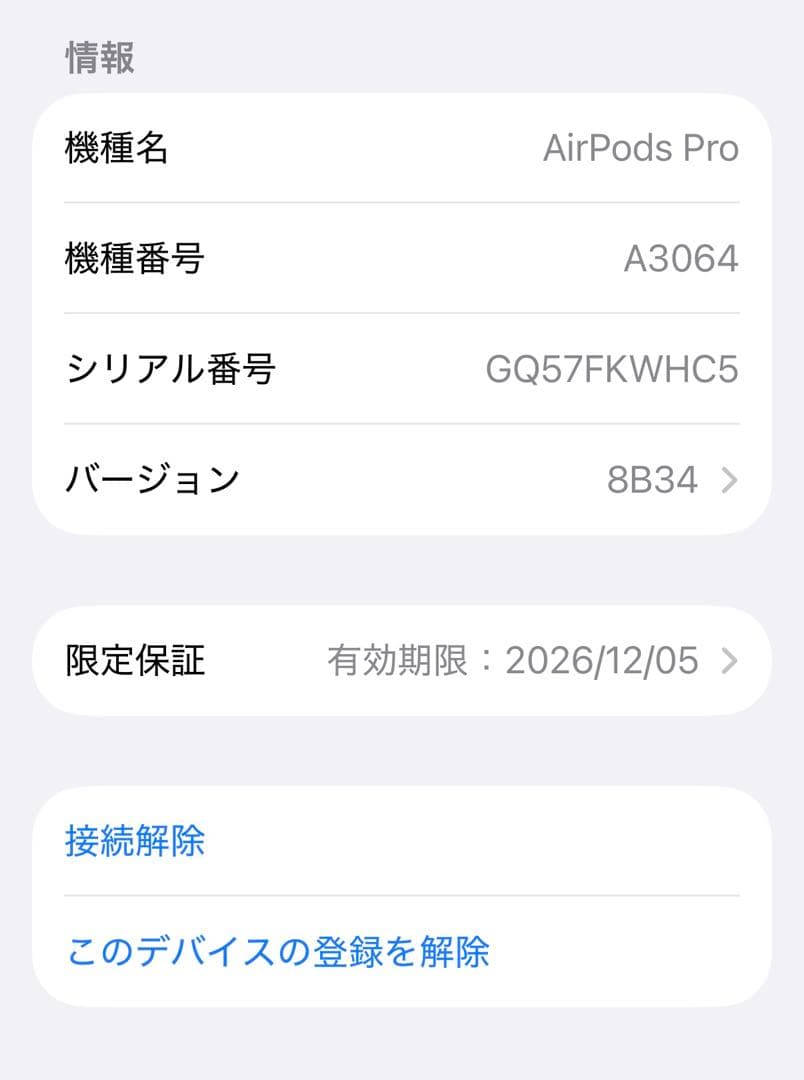The width and height of the screenshot is (804, 1080).
Task: Open 限定保証 warranty details
Action: (401, 661)
